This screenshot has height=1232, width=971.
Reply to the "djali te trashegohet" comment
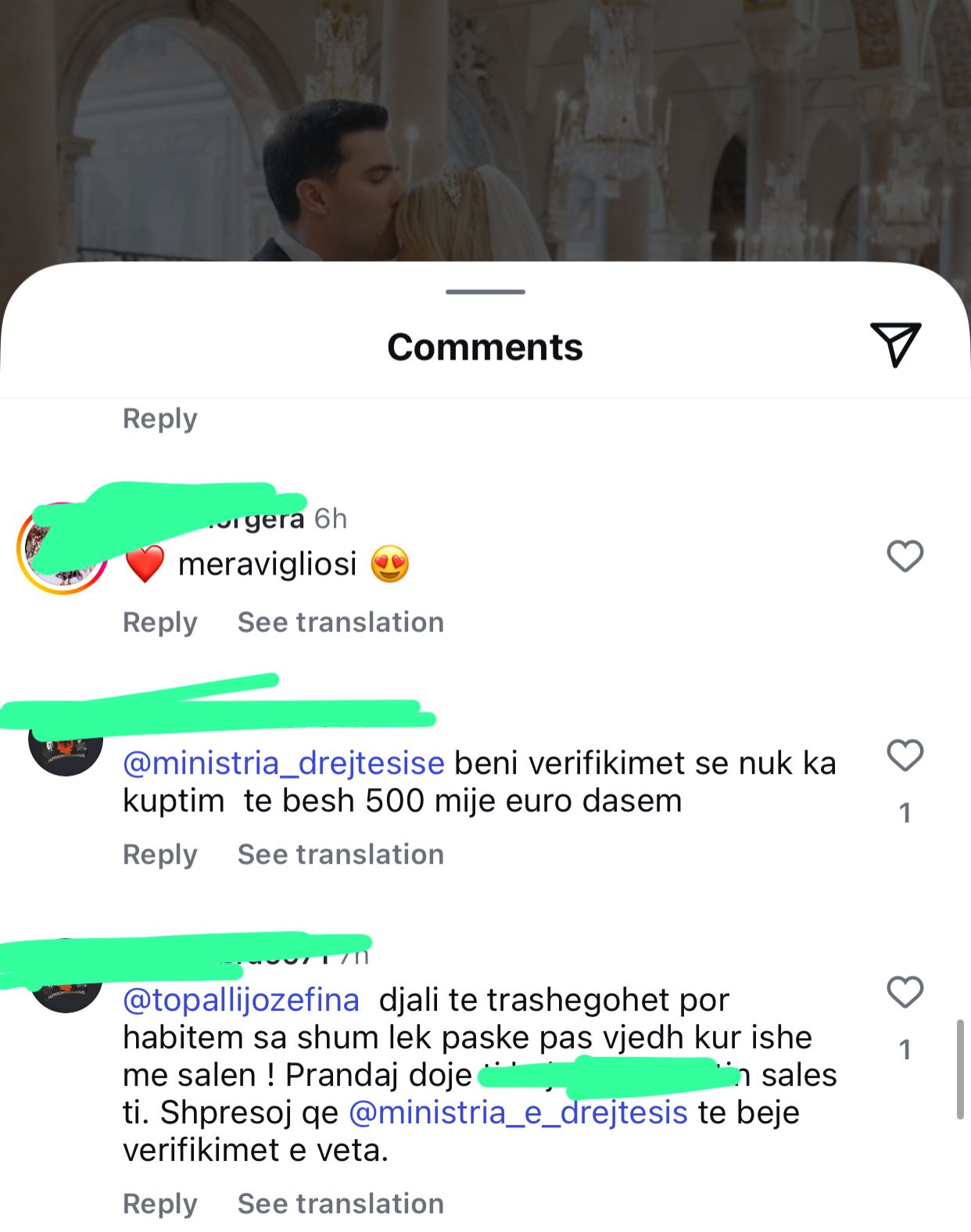[x=160, y=1204]
